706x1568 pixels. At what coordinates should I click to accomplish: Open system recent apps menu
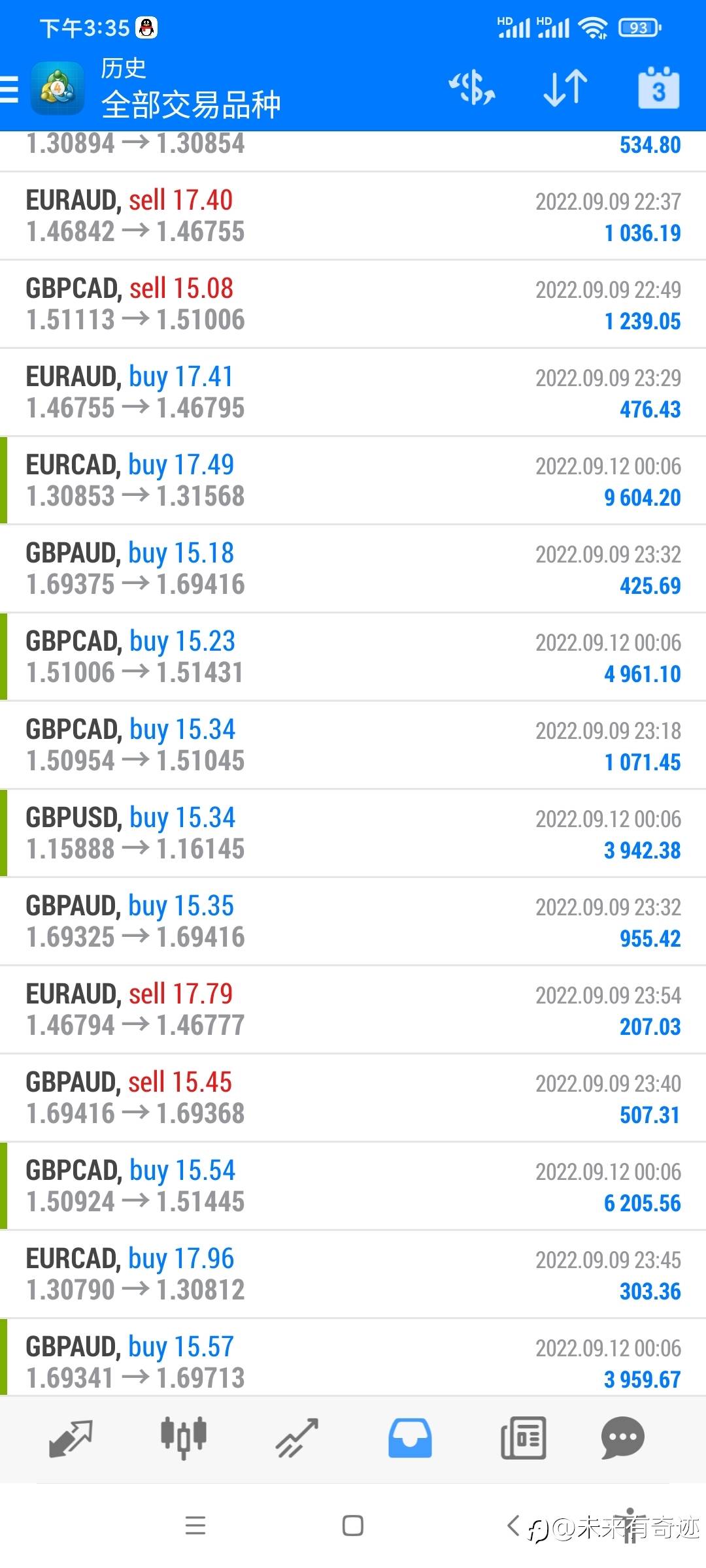(195, 1526)
